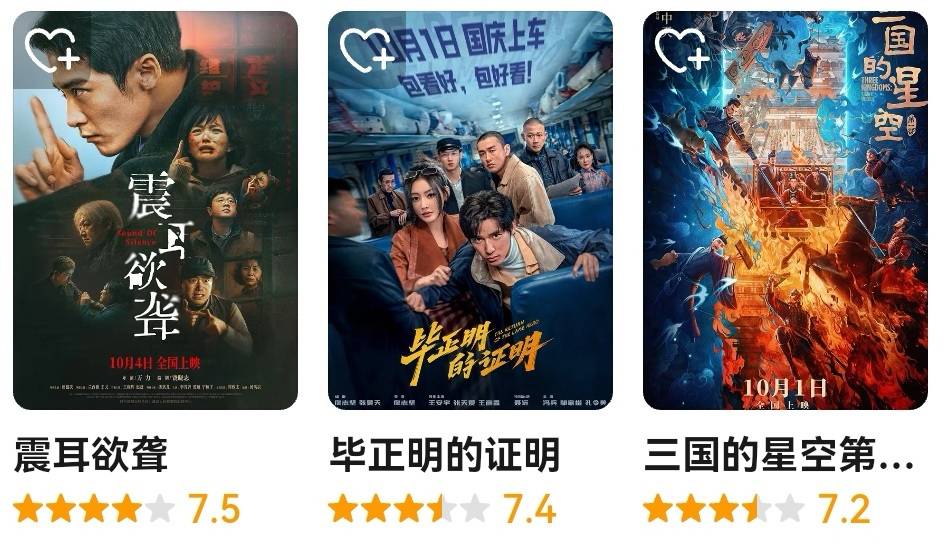Open the 震耳欲聋 movie poster
Viewport: 944px width, 546px height.
tap(155, 230)
